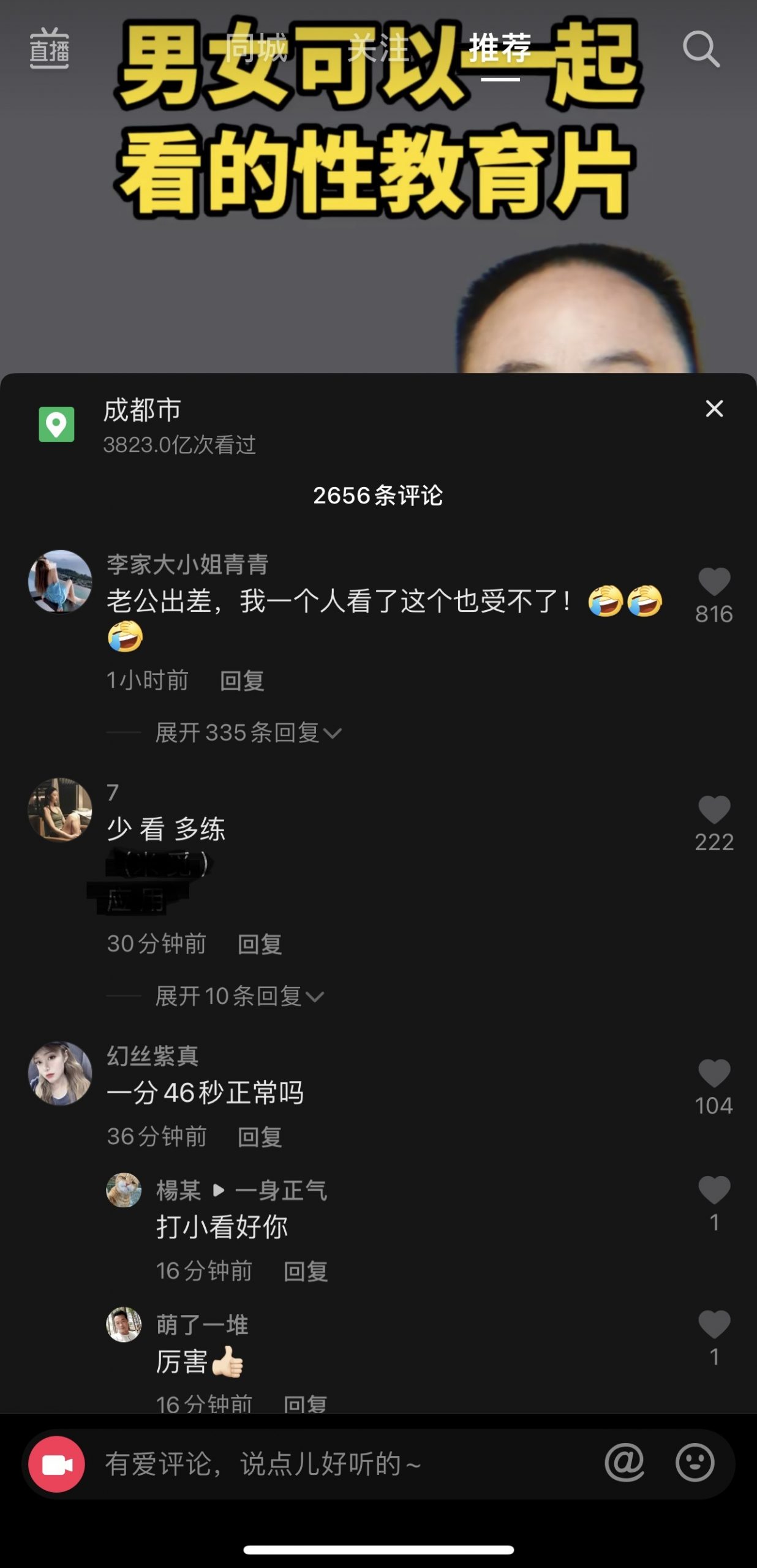Select the 推荐 tab
The image size is (757, 1568).
(x=500, y=48)
